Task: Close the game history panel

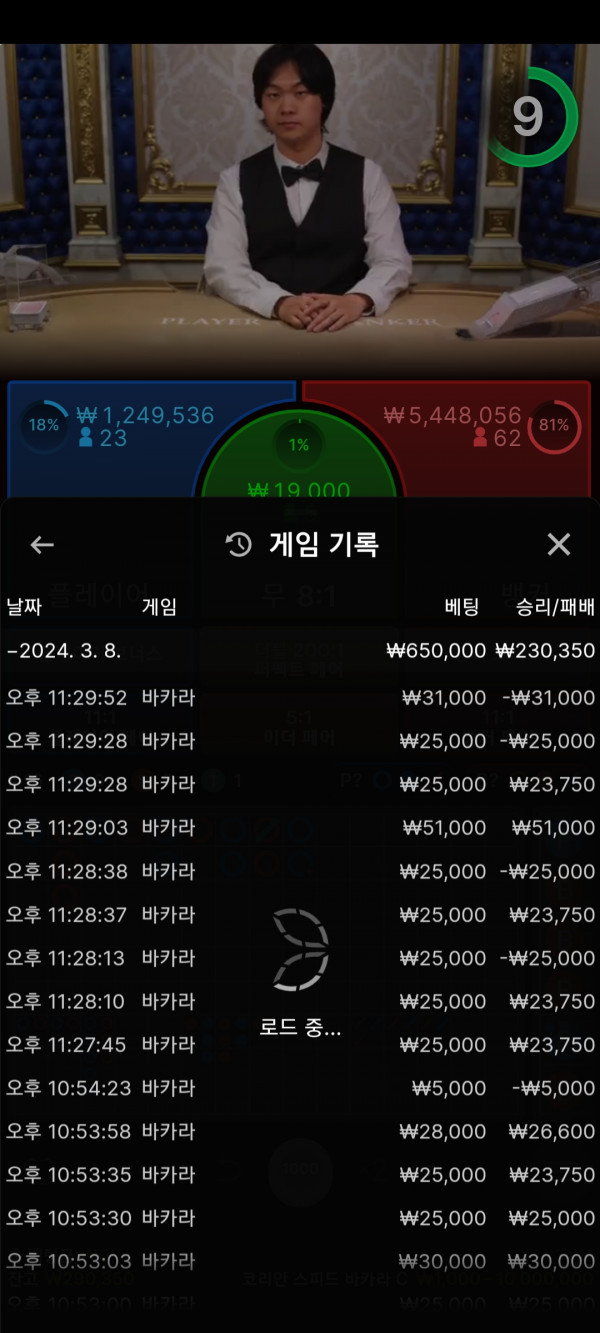Action: tap(558, 545)
